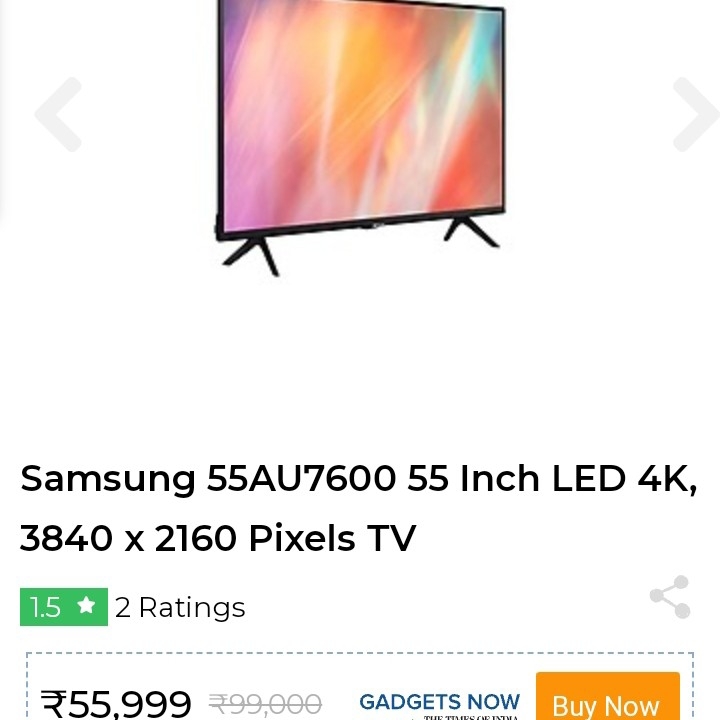
Task: Tap the Buy Now button
Action: (607, 702)
